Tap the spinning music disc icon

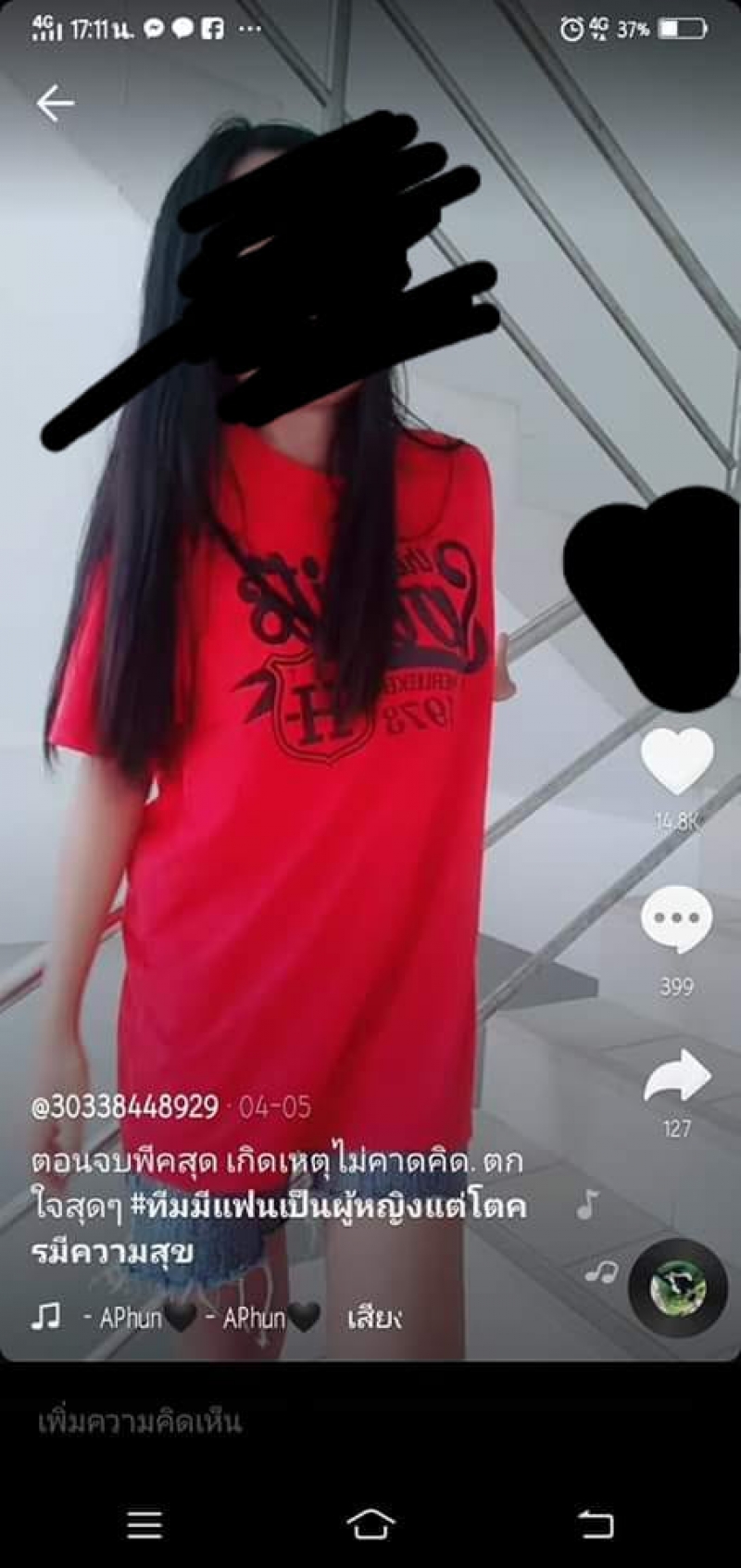click(x=677, y=1288)
